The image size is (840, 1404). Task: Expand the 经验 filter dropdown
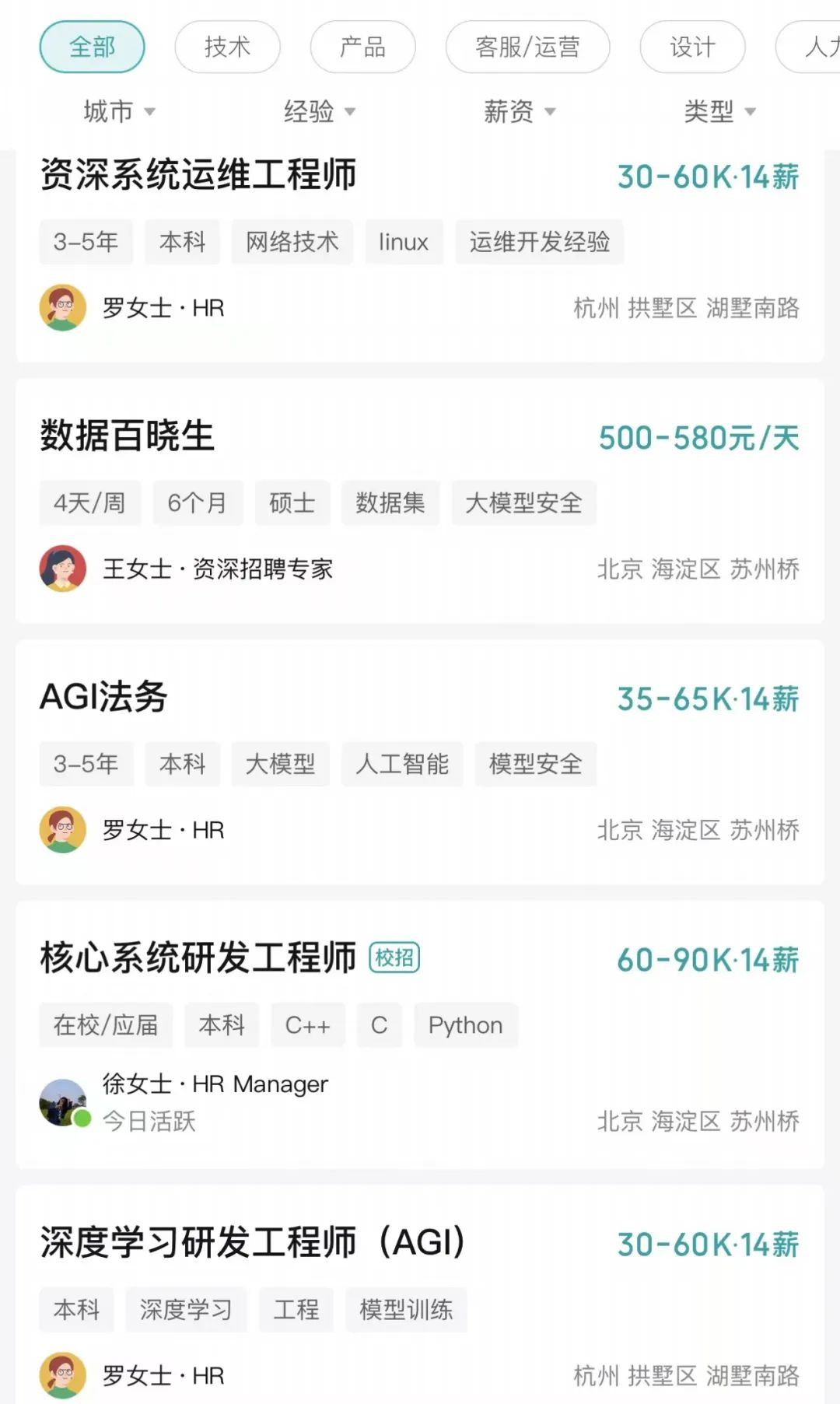(319, 112)
